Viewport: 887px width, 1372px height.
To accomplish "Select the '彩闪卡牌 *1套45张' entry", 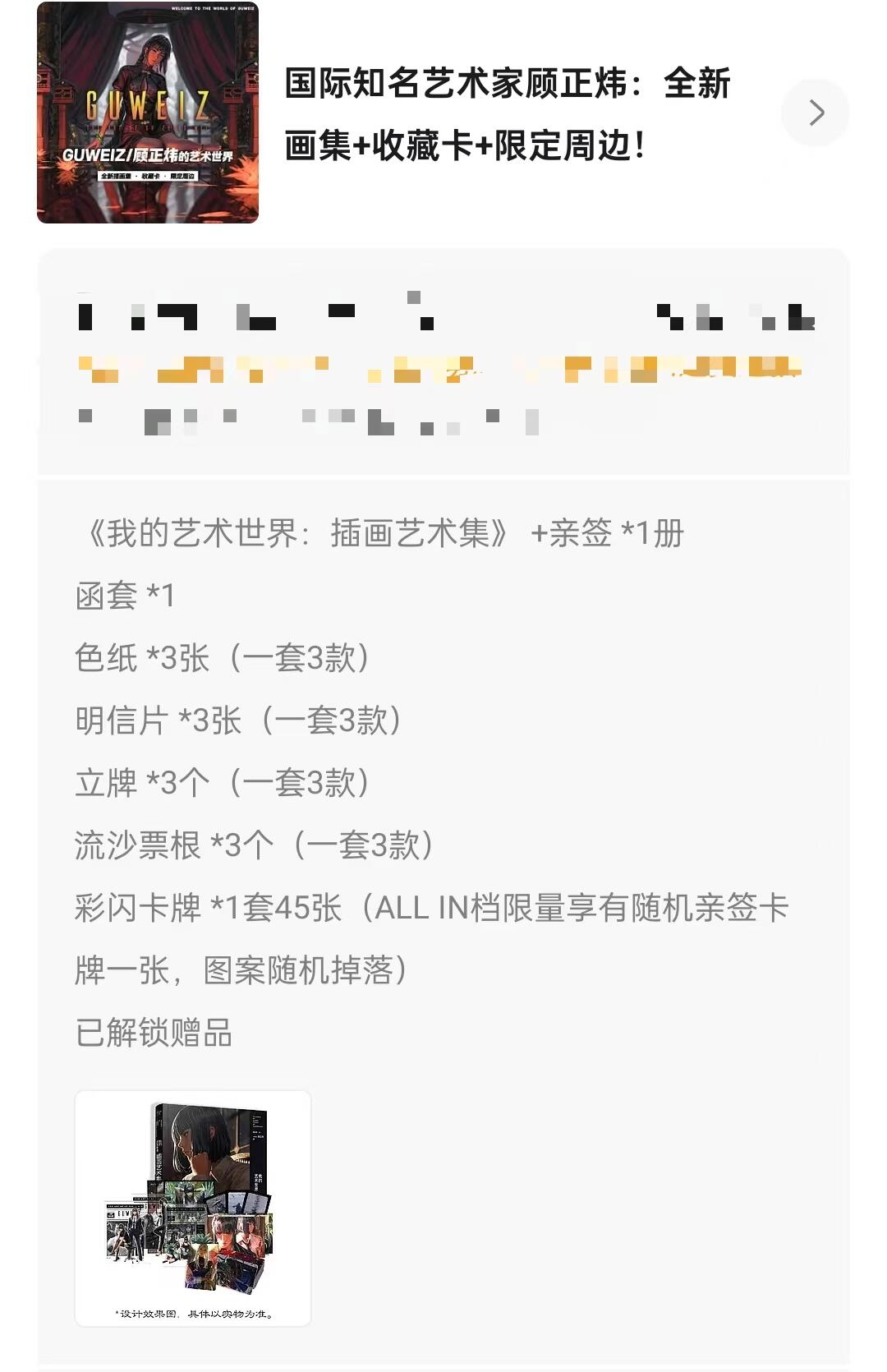I will tap(435, 908).
